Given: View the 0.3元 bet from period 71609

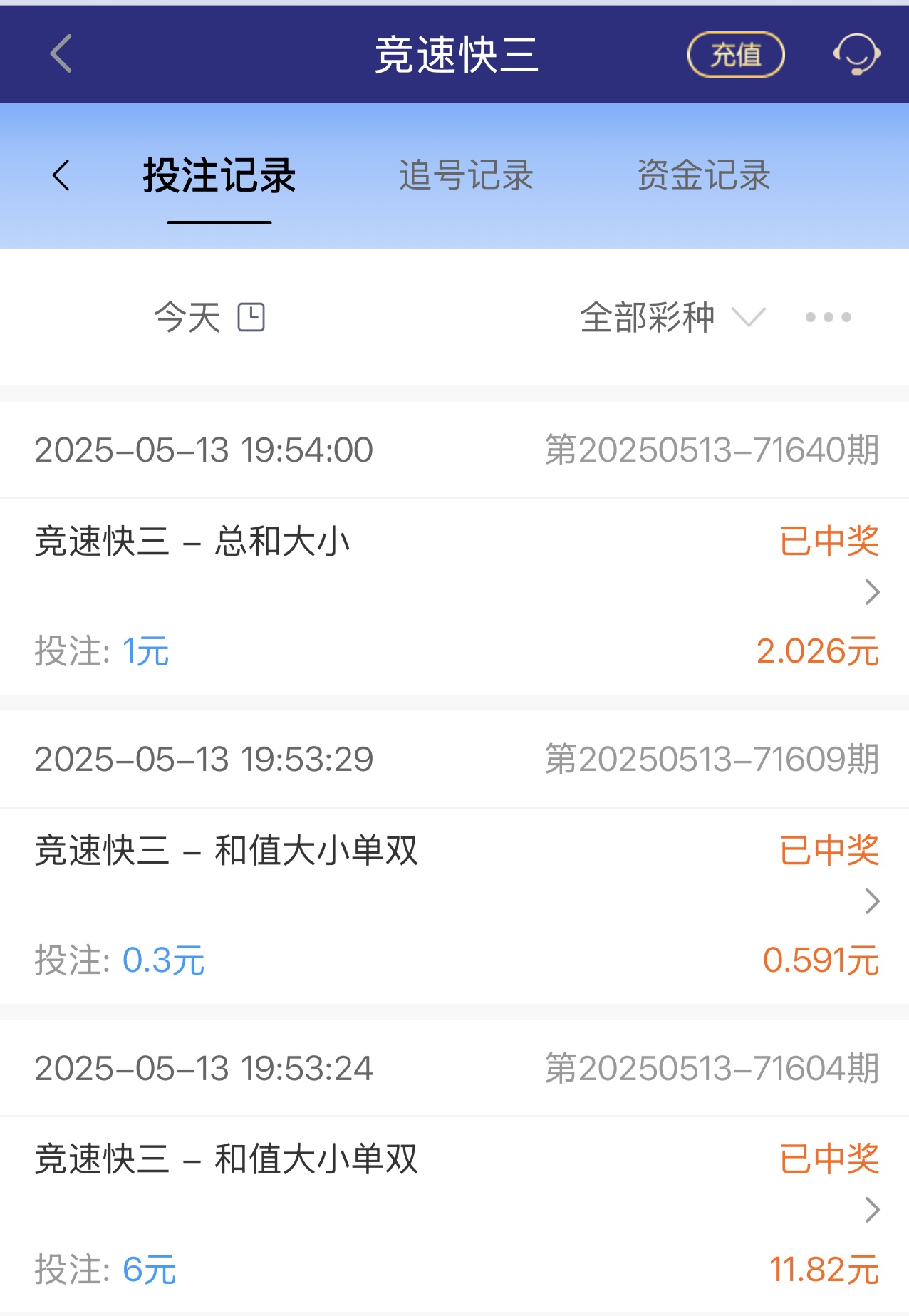Looking at the screenshot, I should (x=456, y=902).
